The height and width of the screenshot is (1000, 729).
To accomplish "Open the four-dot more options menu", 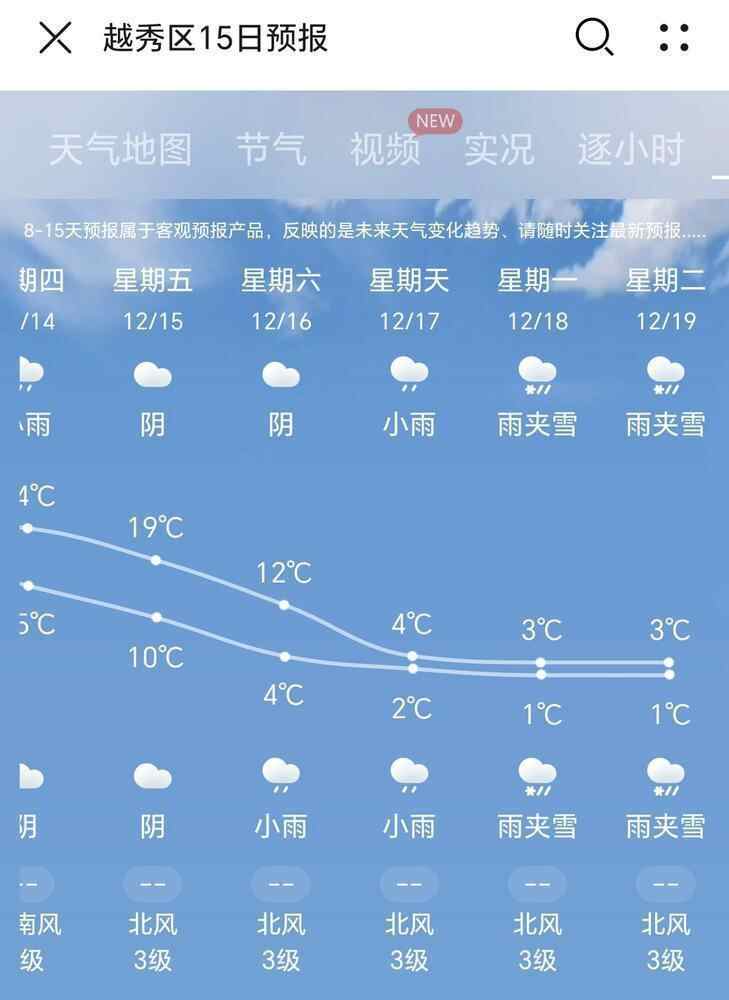I will 674,38.
